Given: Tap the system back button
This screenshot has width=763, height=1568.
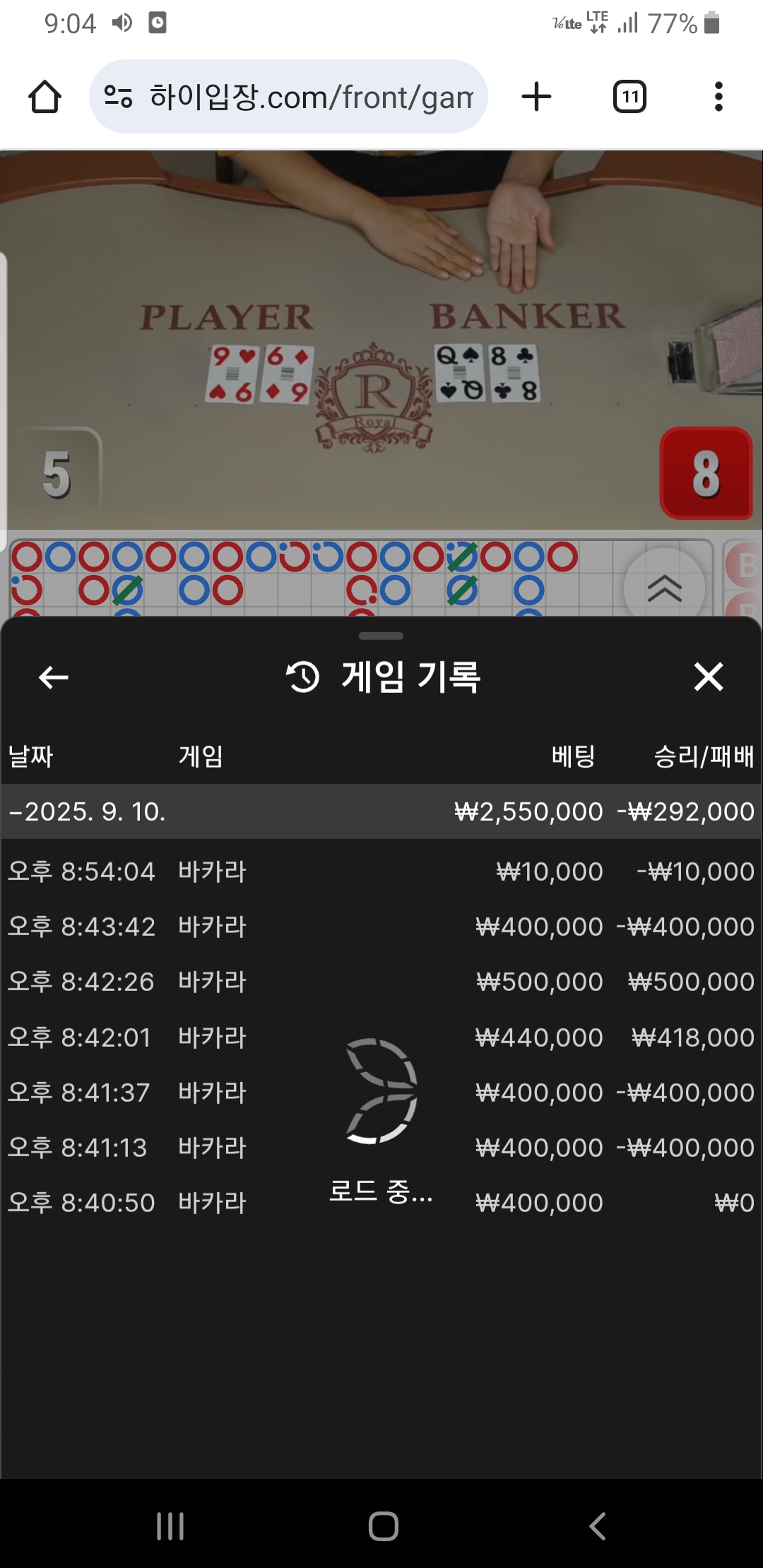Looking at the screenshot, I should pyautogui.click(x=597, y=1526).
